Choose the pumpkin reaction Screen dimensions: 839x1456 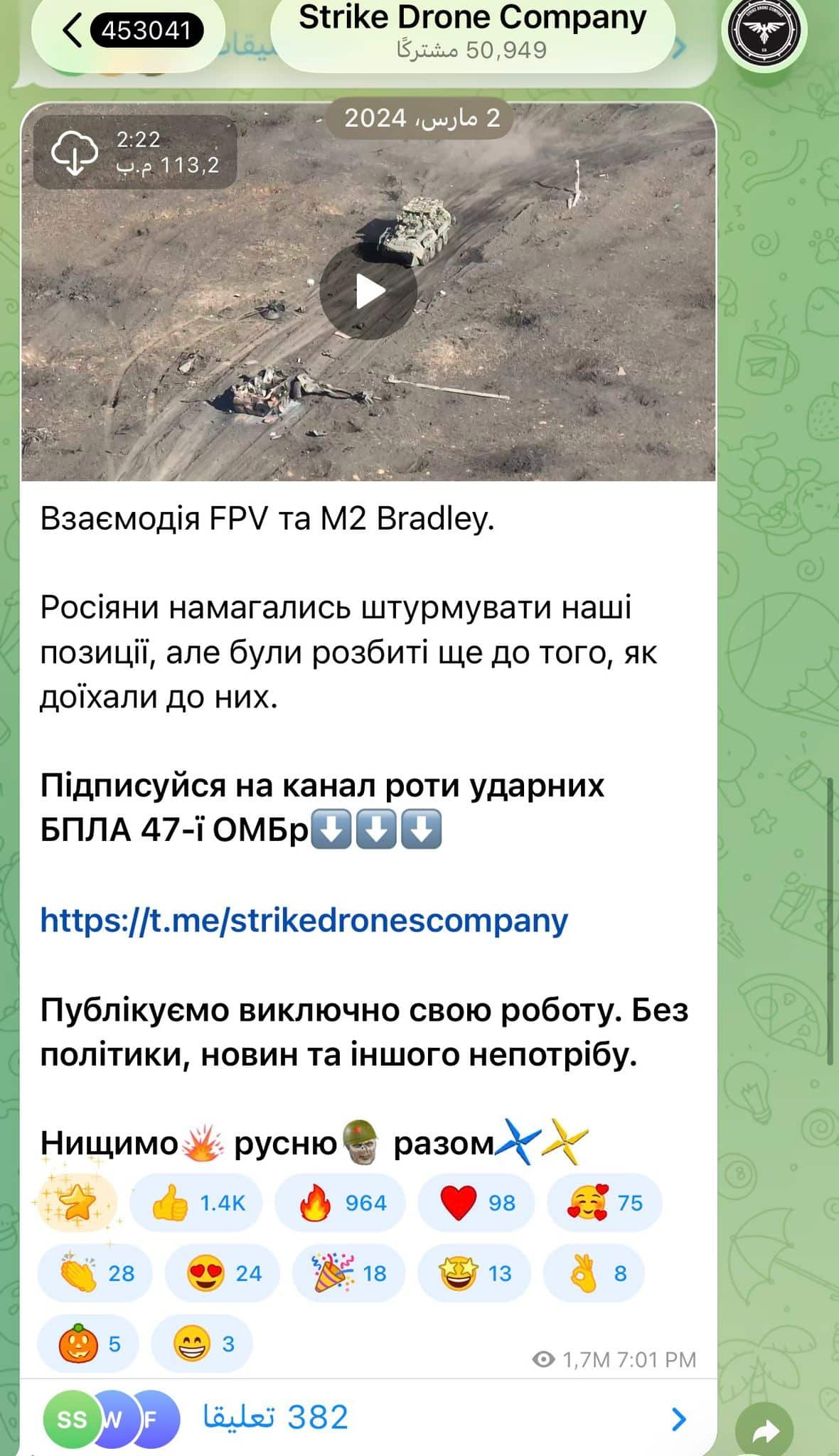coord(88,1344)
